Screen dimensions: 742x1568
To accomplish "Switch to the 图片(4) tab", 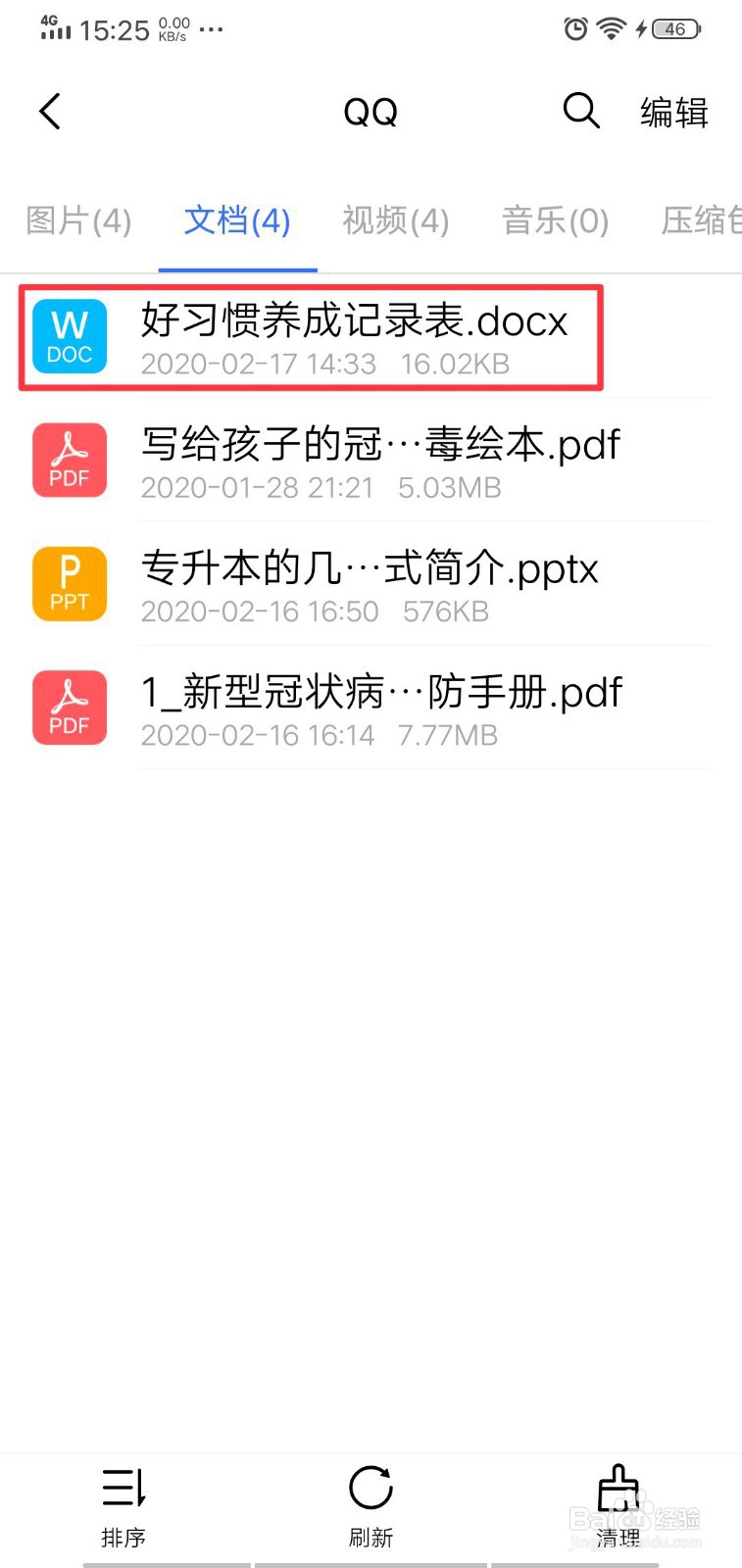I will point(77,221).
